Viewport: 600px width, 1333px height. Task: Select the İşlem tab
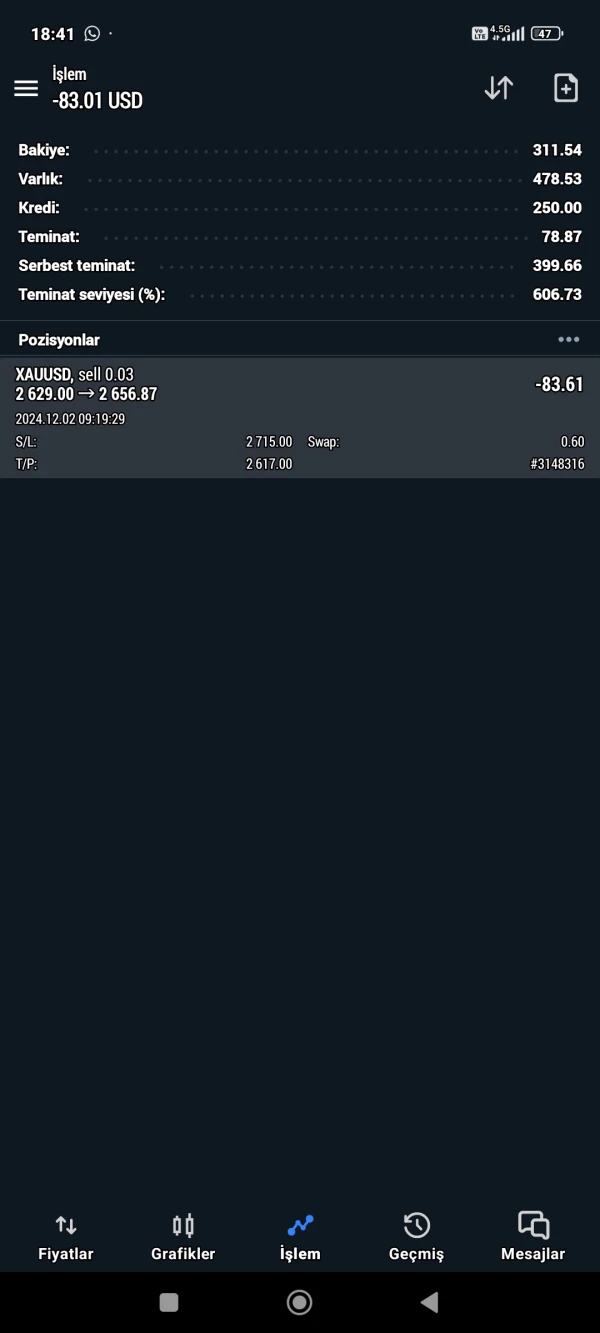[x=300, y=1236]
